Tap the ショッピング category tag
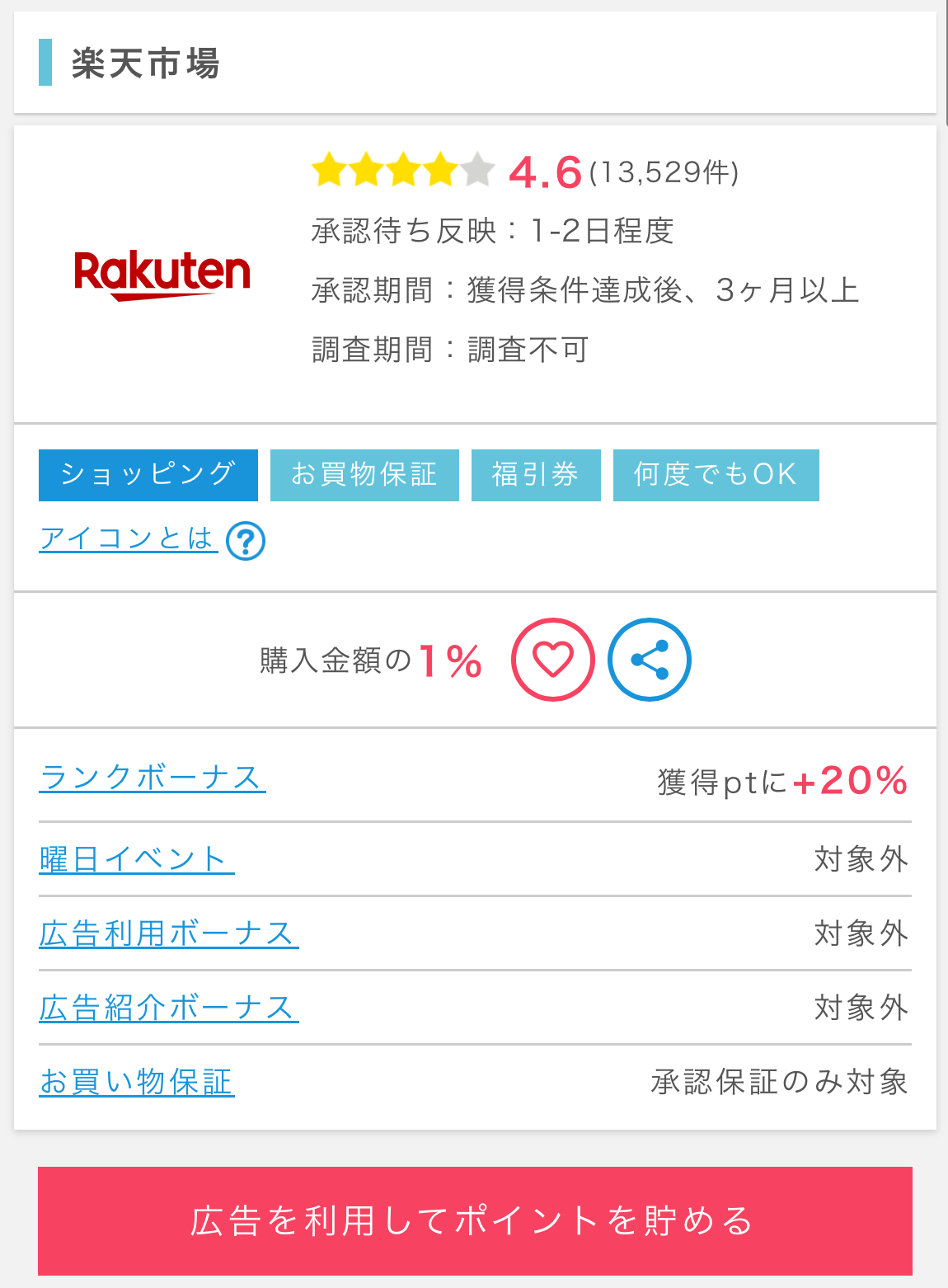This screenshot has height=1288, width=948. pos(148,475)
